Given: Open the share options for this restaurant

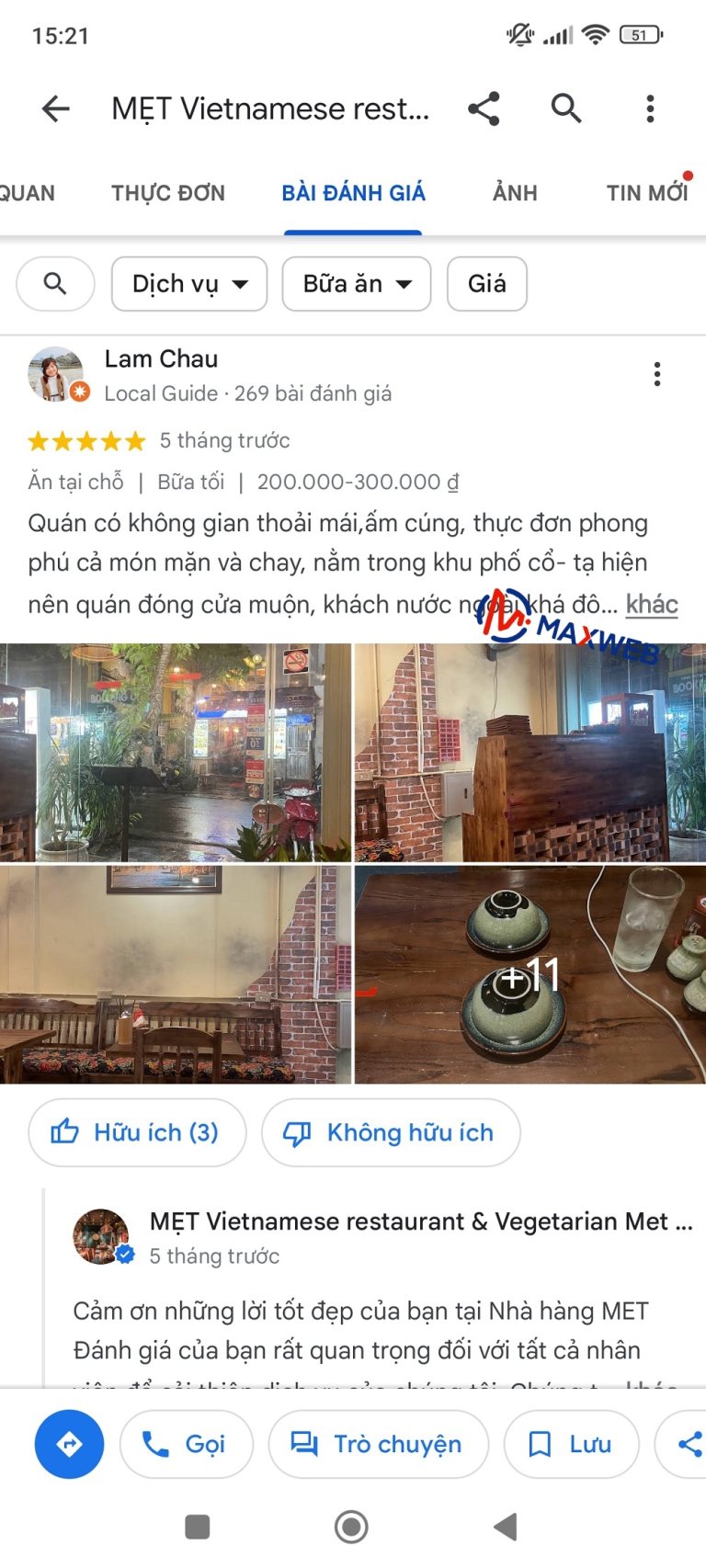Looking at the screenshot, I should tap(484, 108).
